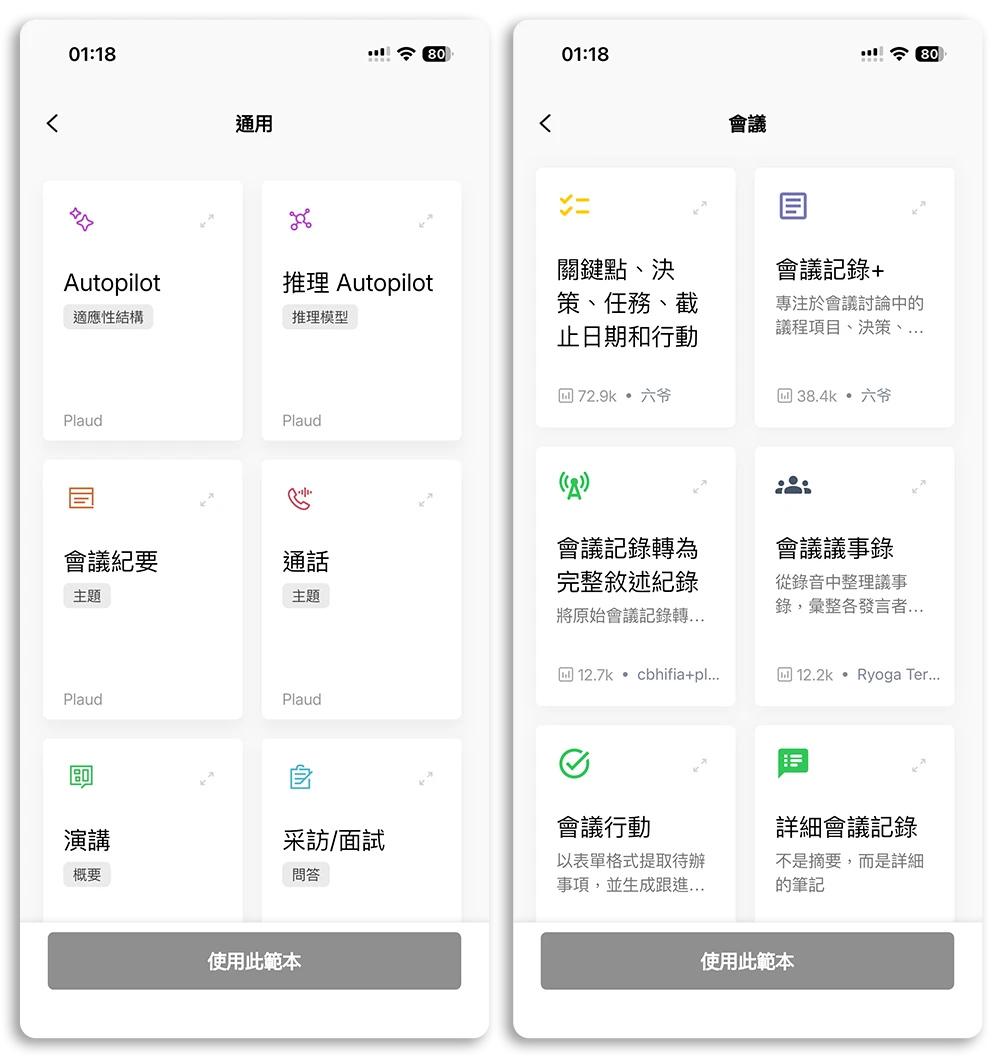
Task: Tap the red 通話 phone call icon
Action: [300, 497]
